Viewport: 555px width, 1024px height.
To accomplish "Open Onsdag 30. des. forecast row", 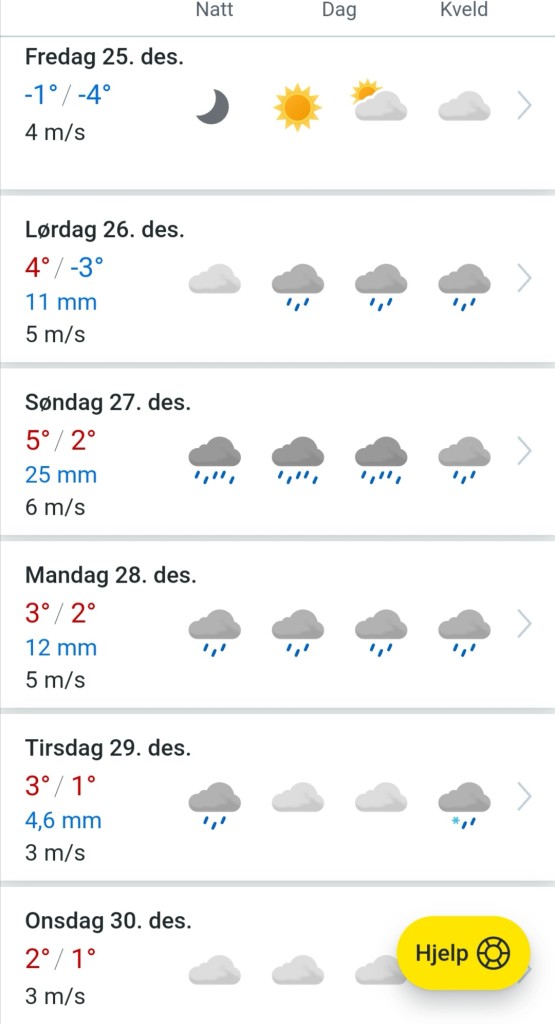I will click(x=278, y=955).
